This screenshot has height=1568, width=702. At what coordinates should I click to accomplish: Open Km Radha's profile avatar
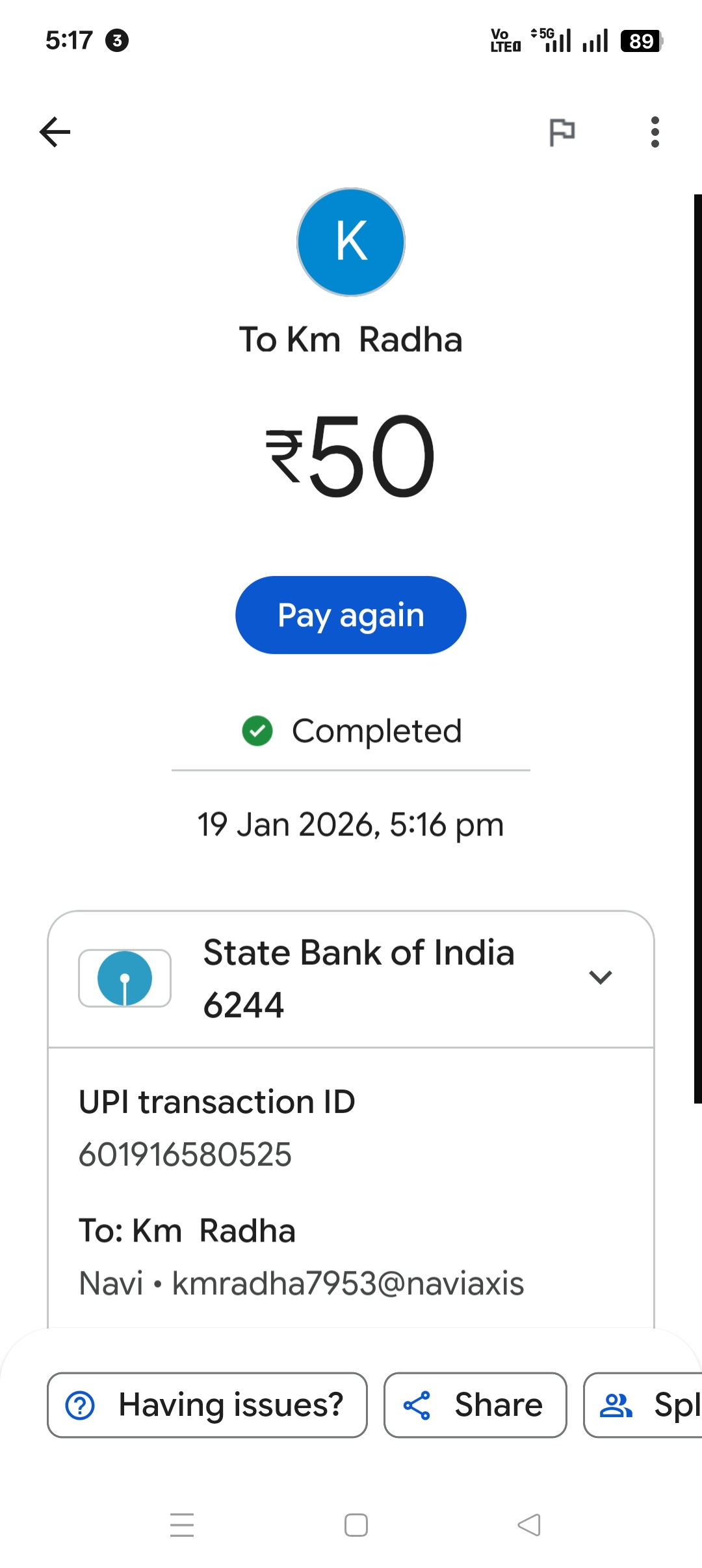click(351, 242)
